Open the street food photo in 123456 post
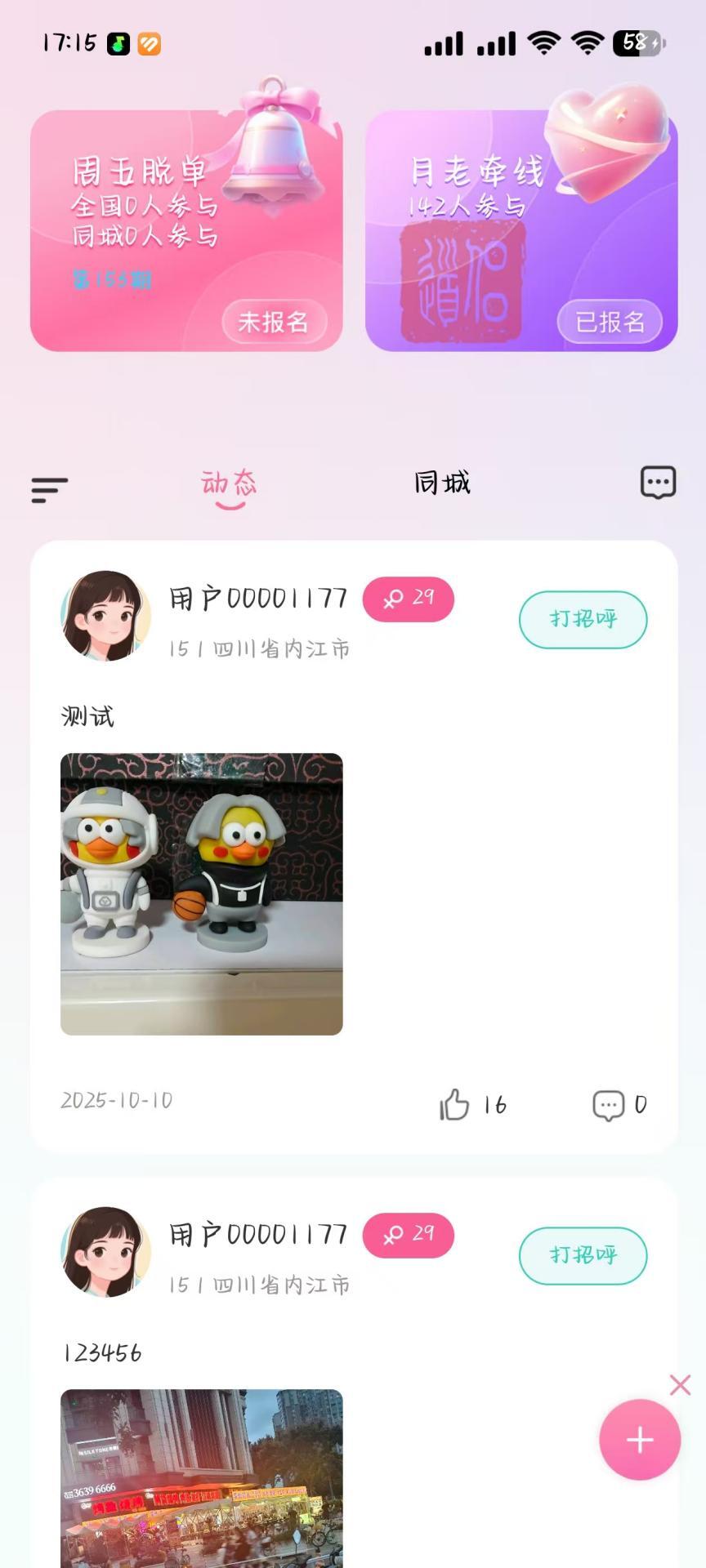Viewport: 706px width, 1568px height. (x=201, y=1478)
